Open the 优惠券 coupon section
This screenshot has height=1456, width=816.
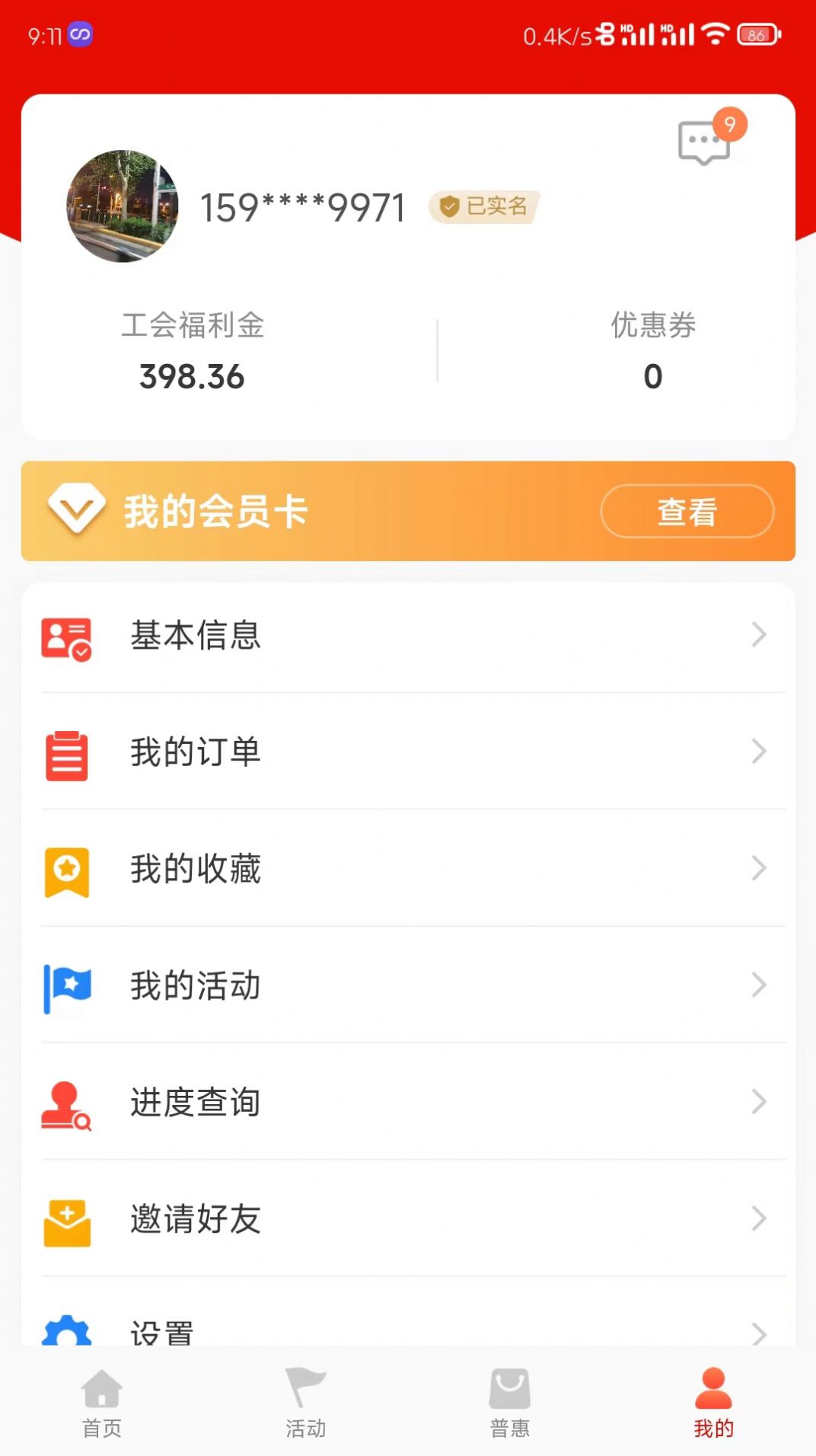(x=652, y=350)
